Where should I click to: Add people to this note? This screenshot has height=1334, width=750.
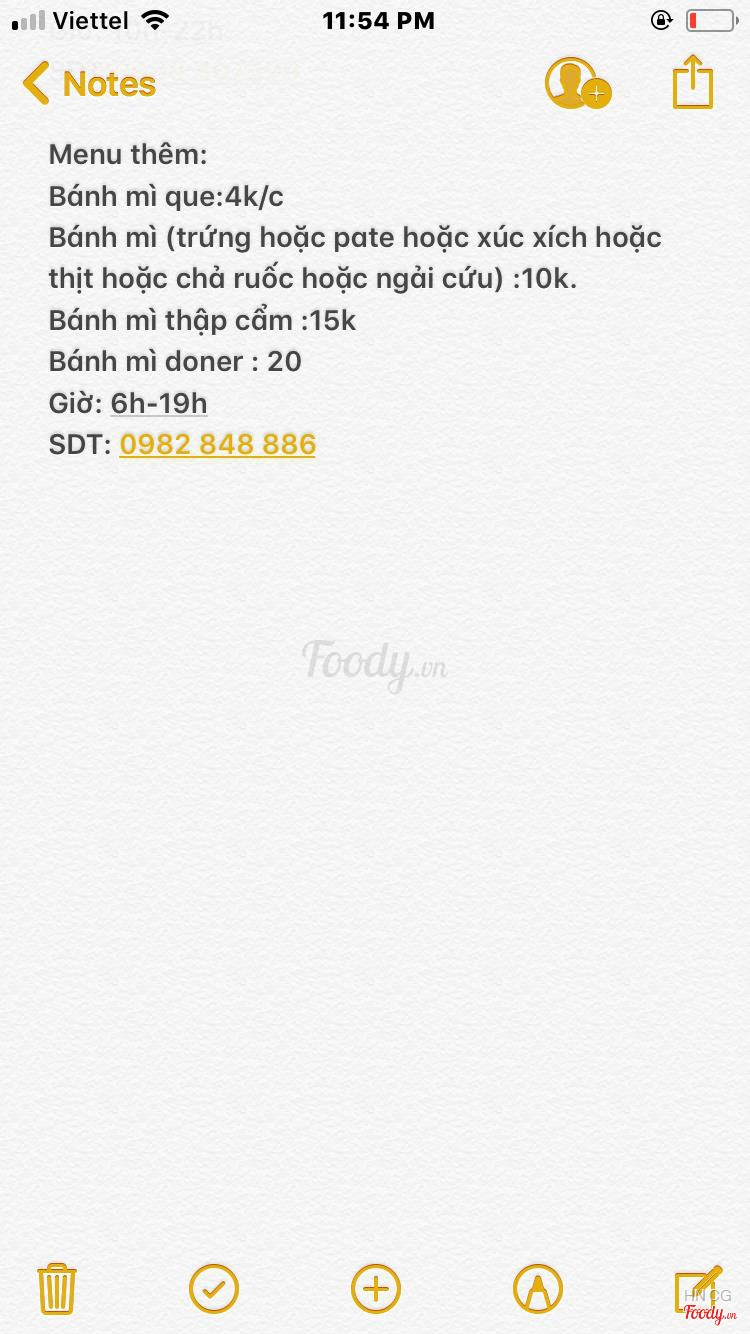576,84
